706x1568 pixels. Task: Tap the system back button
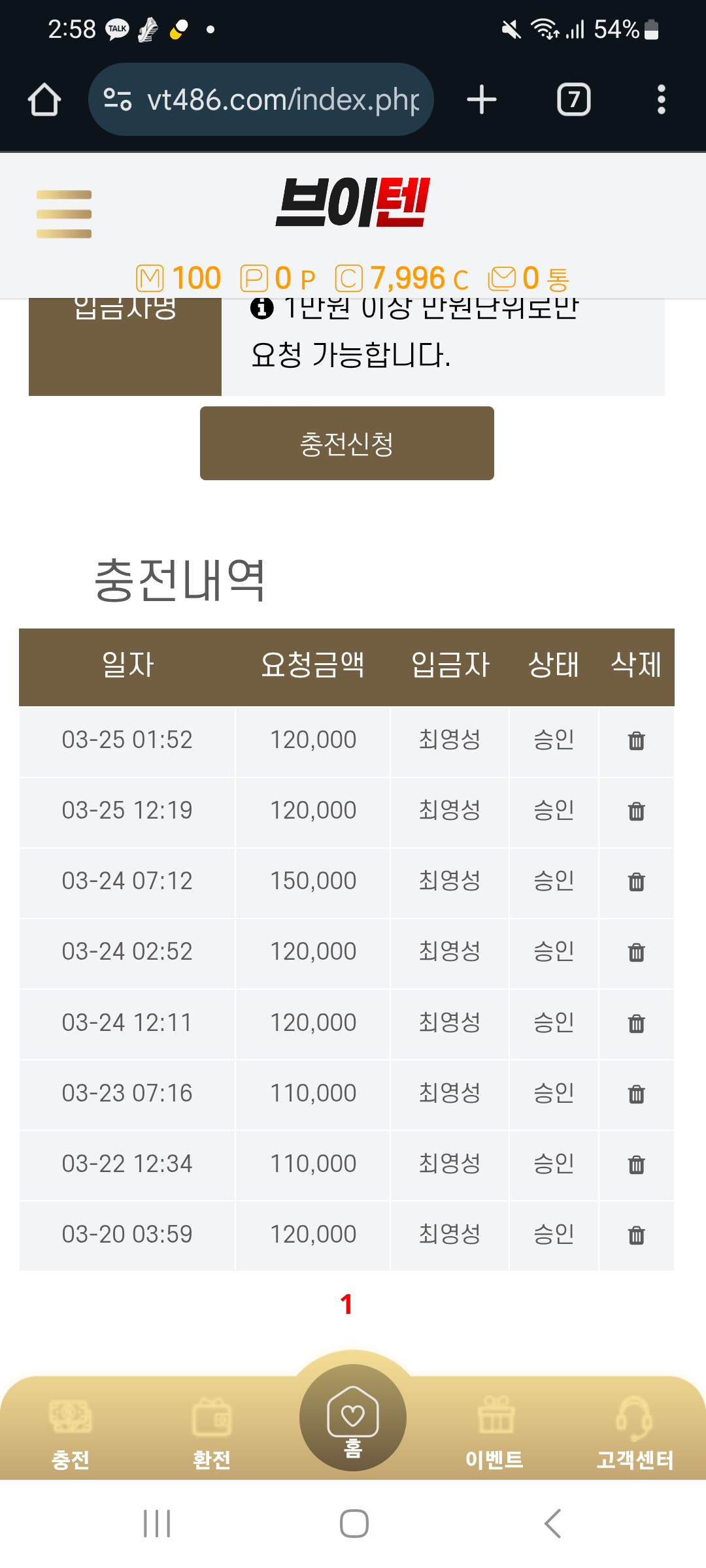[552, 1524]
